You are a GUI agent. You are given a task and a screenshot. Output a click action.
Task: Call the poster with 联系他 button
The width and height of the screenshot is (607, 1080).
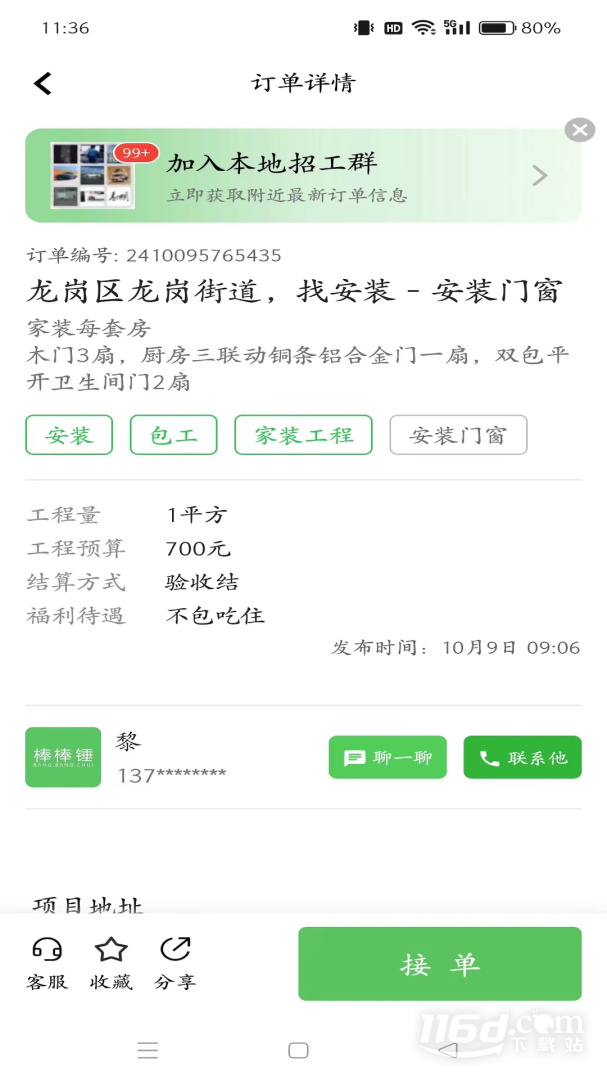click(x=522, y=757)
